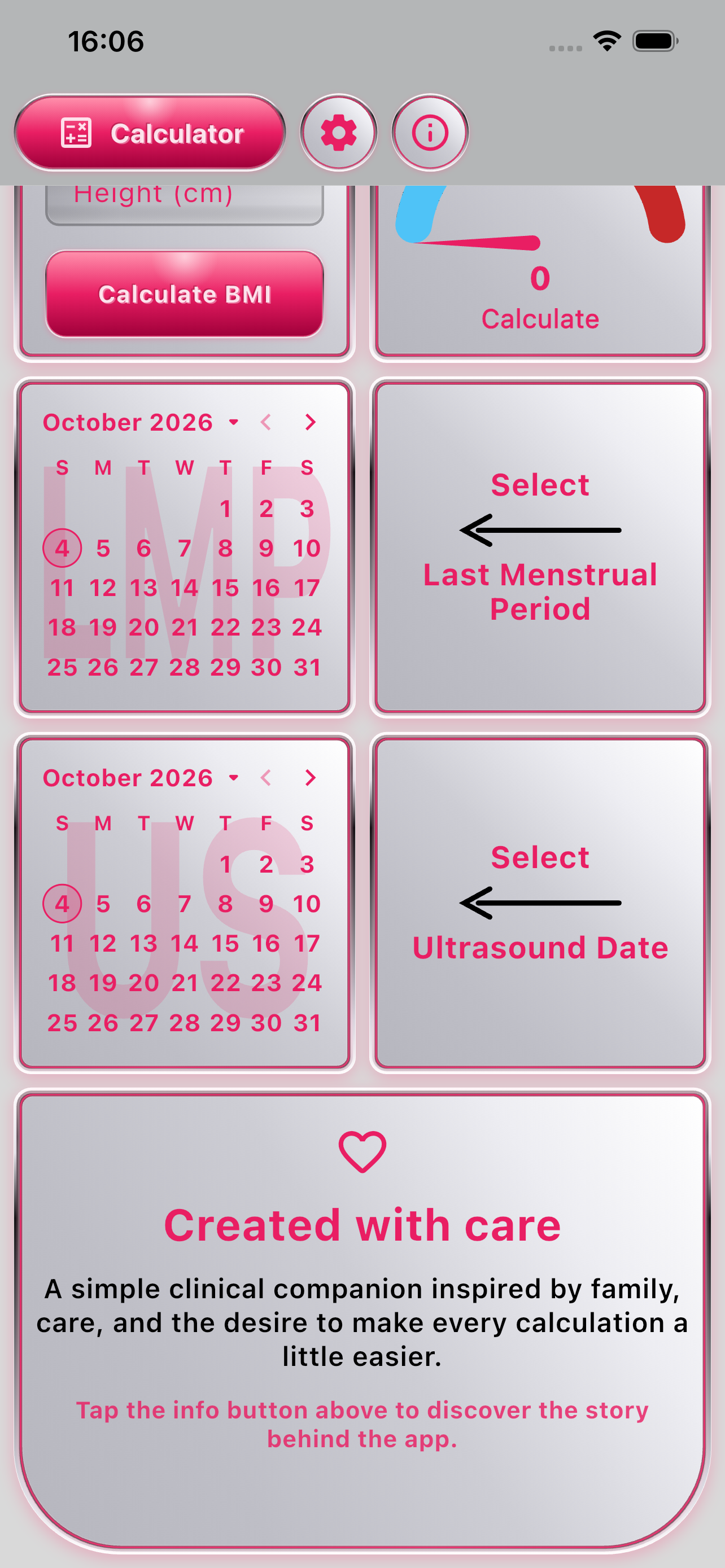
Task: Expand the LMP calendar month dropdown
Action: [x=141, y=422]
